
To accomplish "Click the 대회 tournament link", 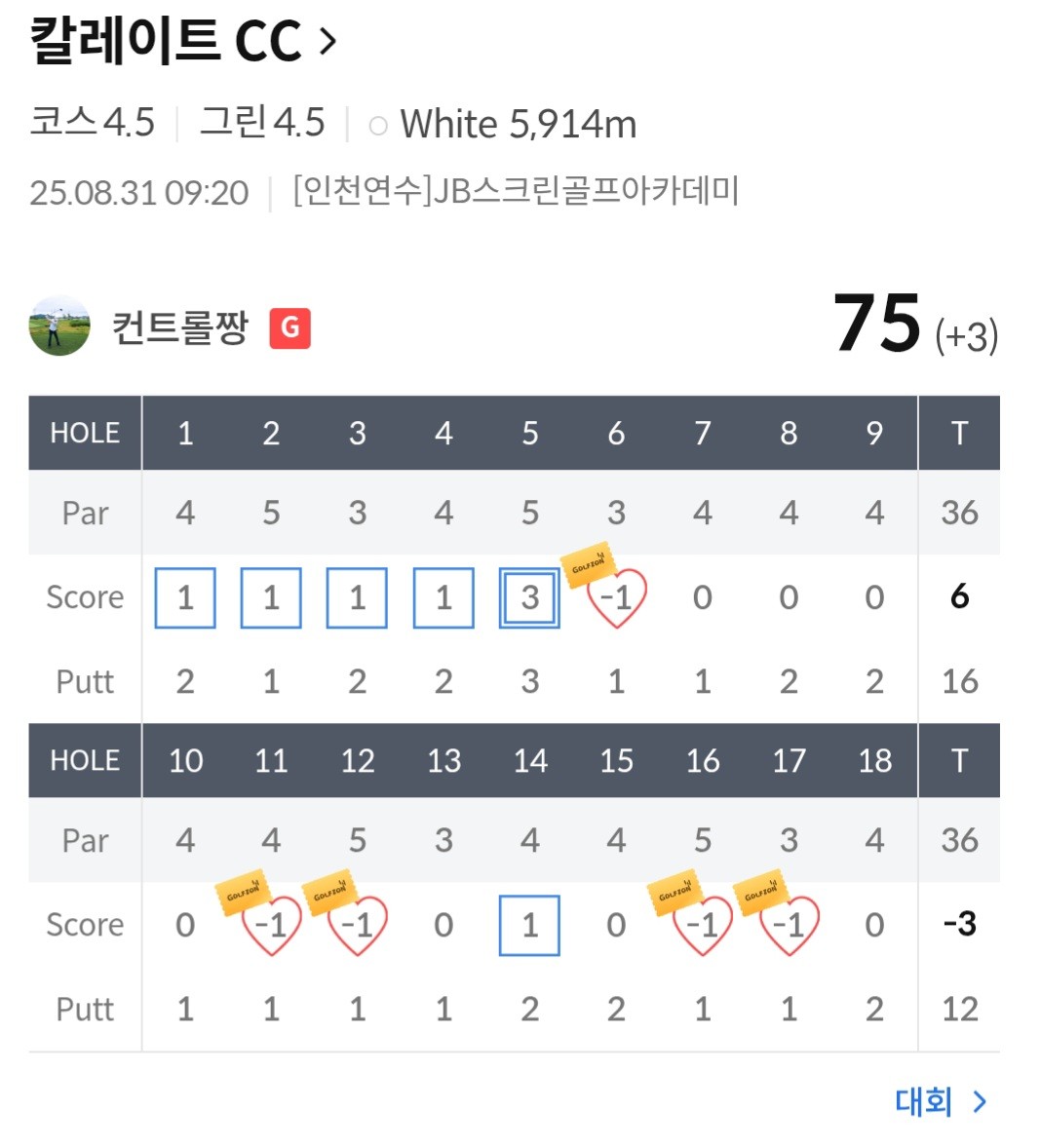I will point(922,1102).
